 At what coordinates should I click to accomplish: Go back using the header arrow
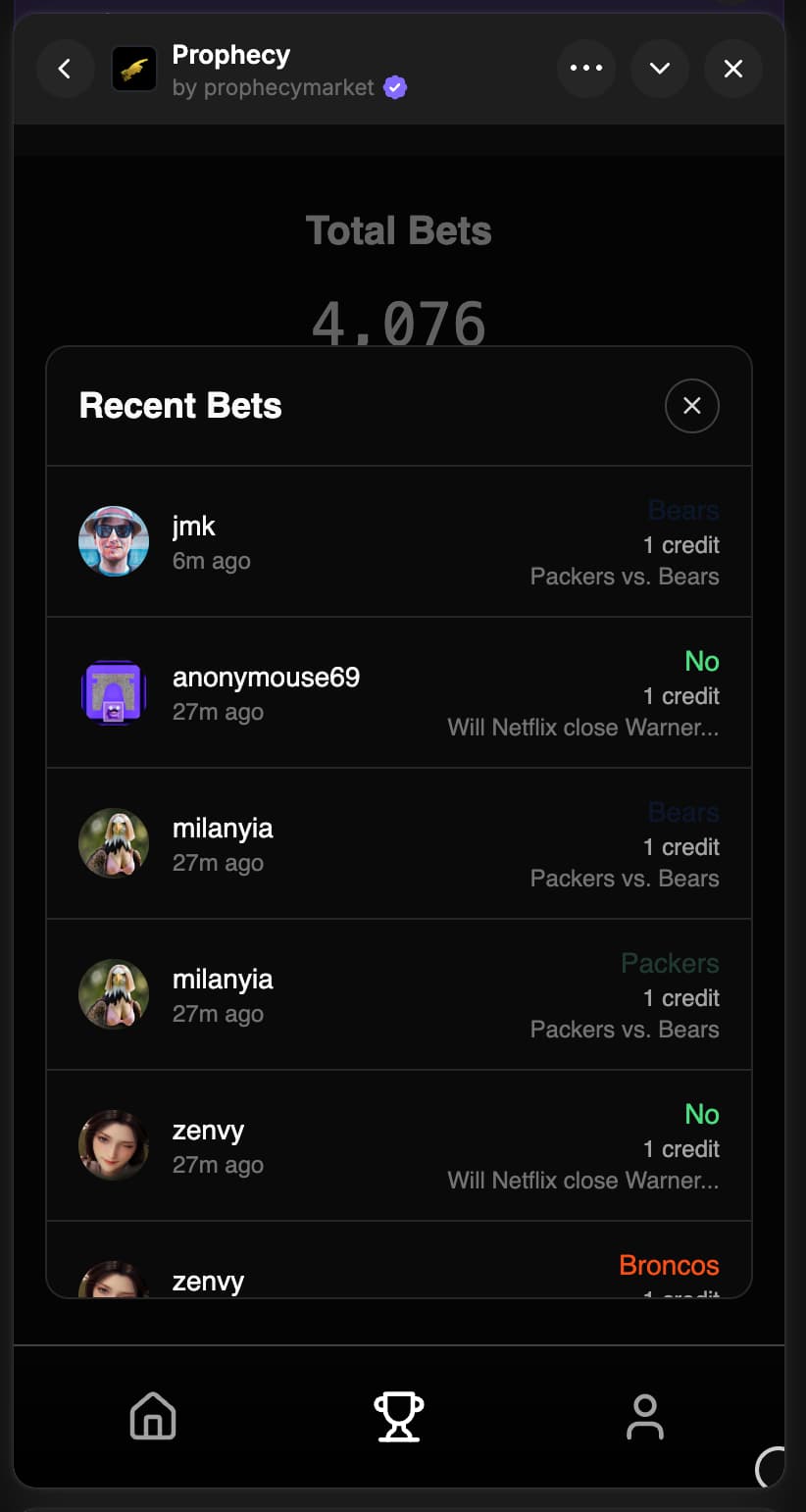click(x=65, y=69)
